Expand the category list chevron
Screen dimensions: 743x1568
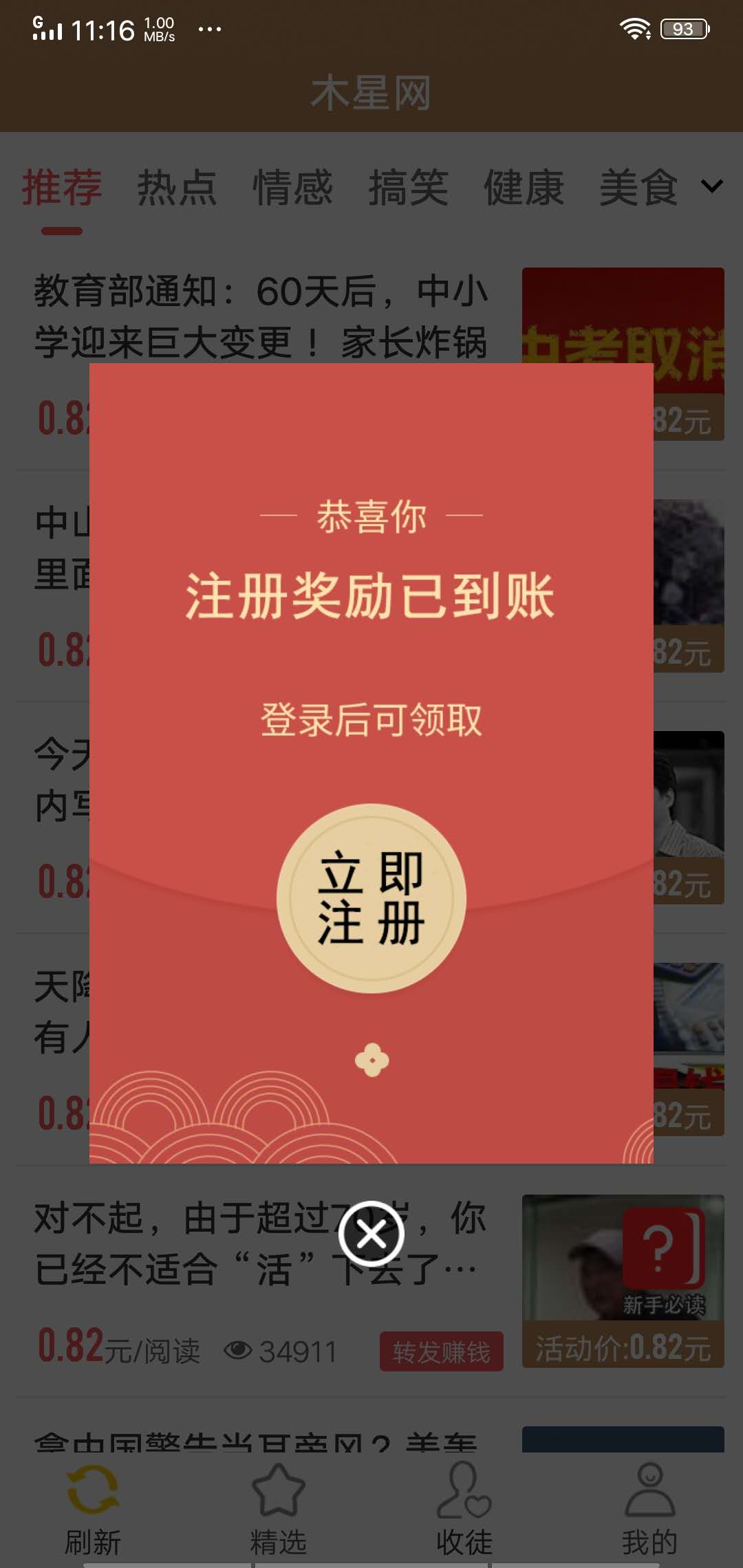711,186
